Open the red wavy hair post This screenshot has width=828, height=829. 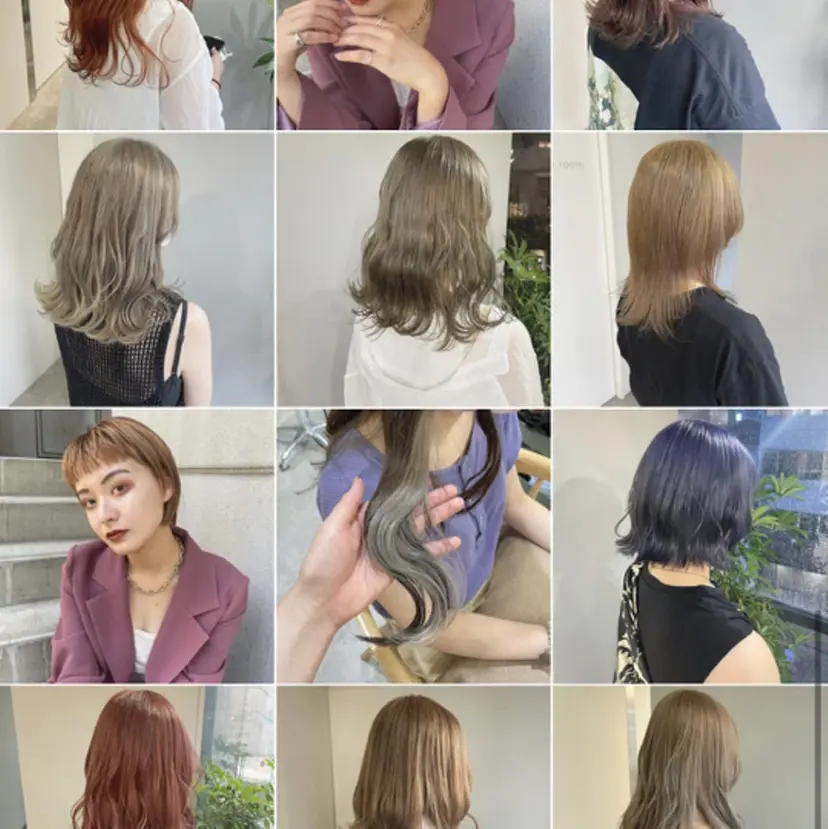[137, 757]
